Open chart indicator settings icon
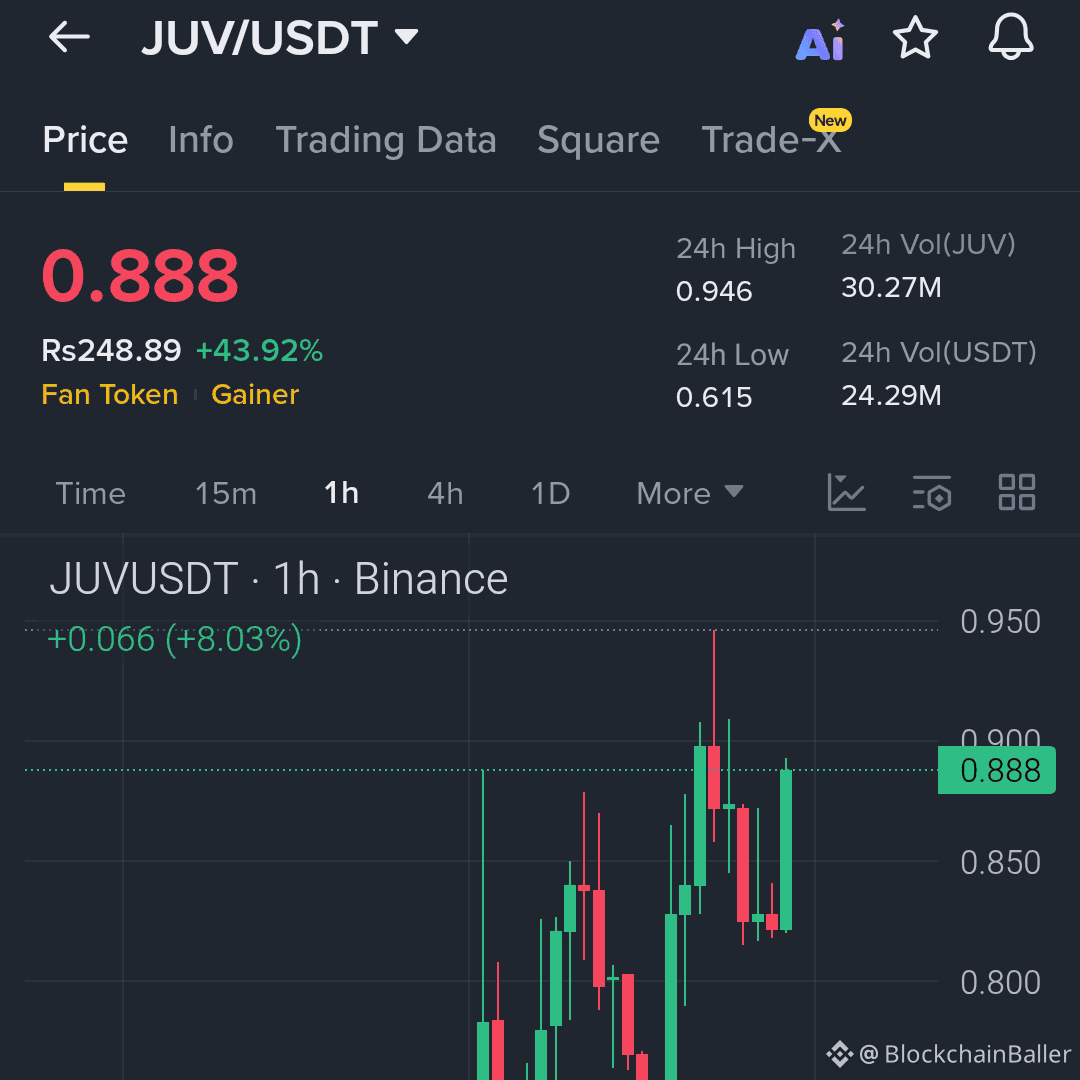This screenshot has width=1080, height=1080. coord(931,492)
